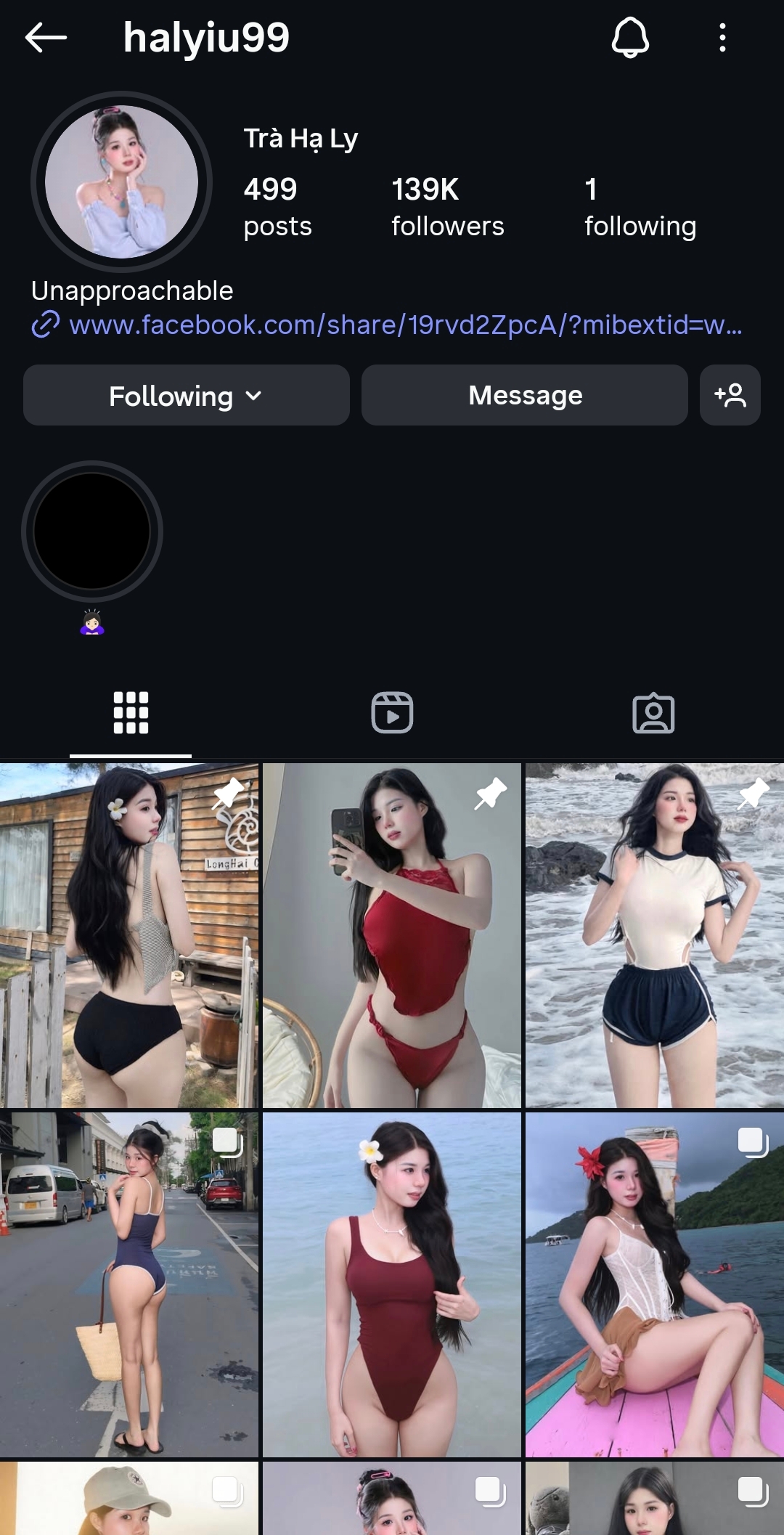Switch to the Reels tab
The image size is (784, 1535).
coord(392,713)
